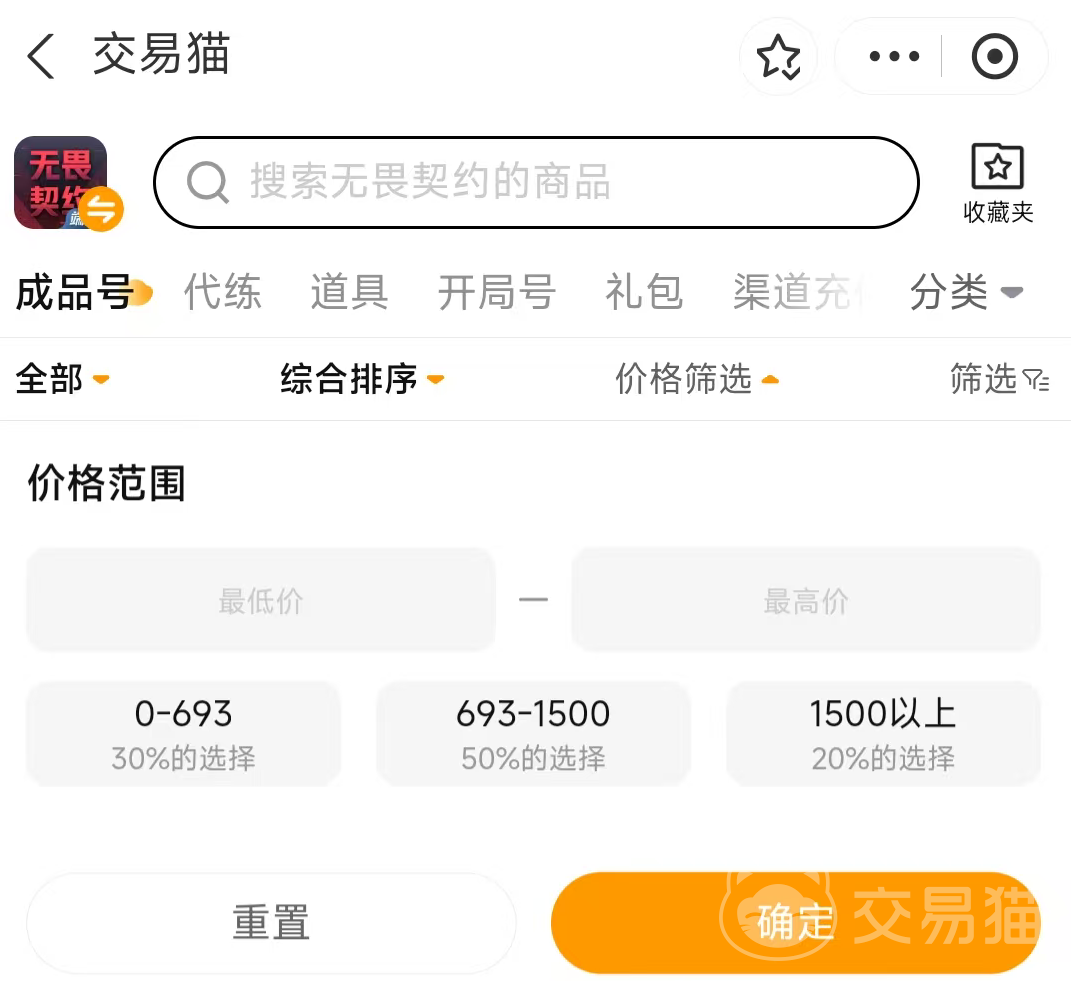1071x981 pixels.
Task: Confirm price filter with 确定
Action: (796, 923)
